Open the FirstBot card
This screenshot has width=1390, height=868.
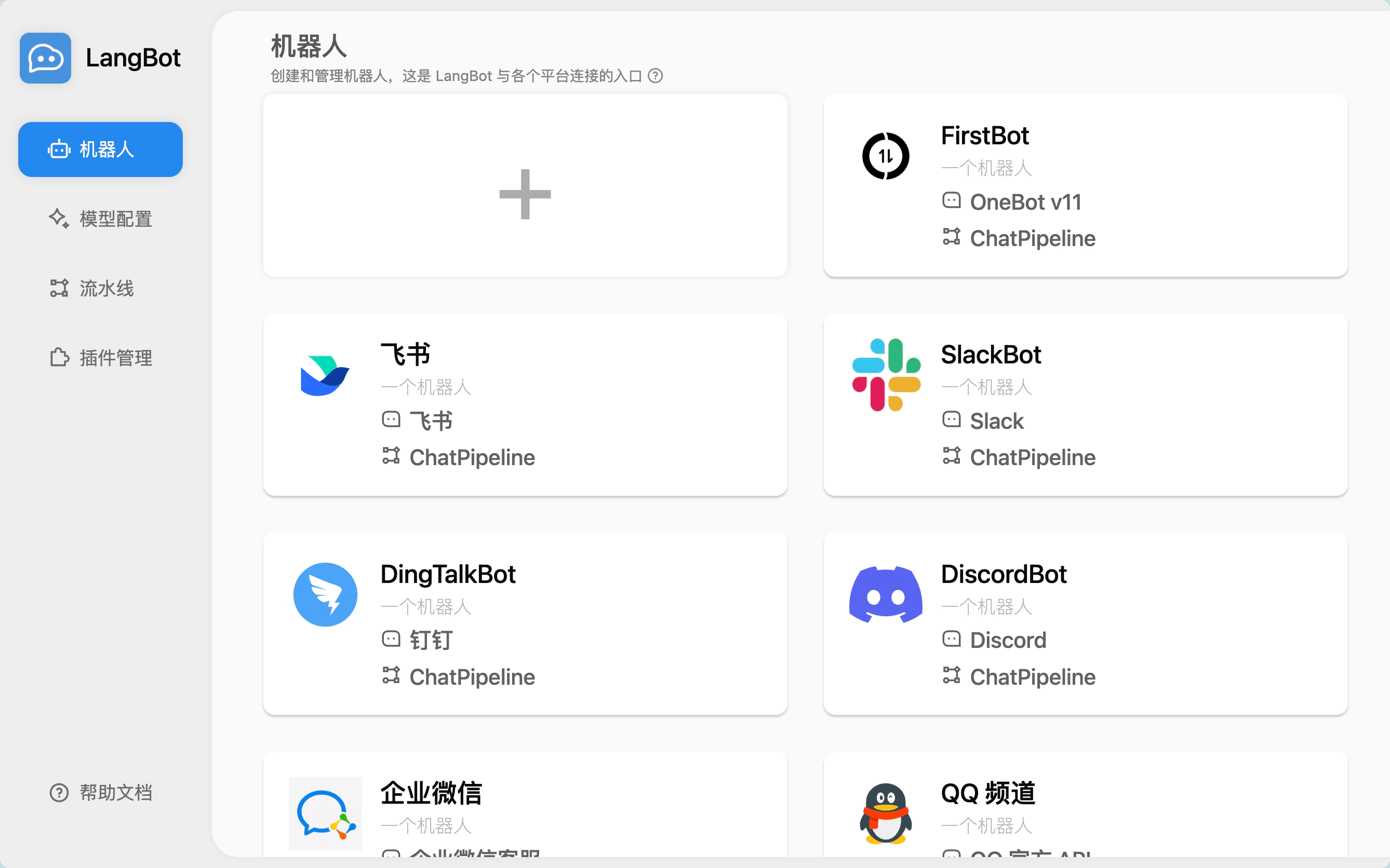[1085, 185]
